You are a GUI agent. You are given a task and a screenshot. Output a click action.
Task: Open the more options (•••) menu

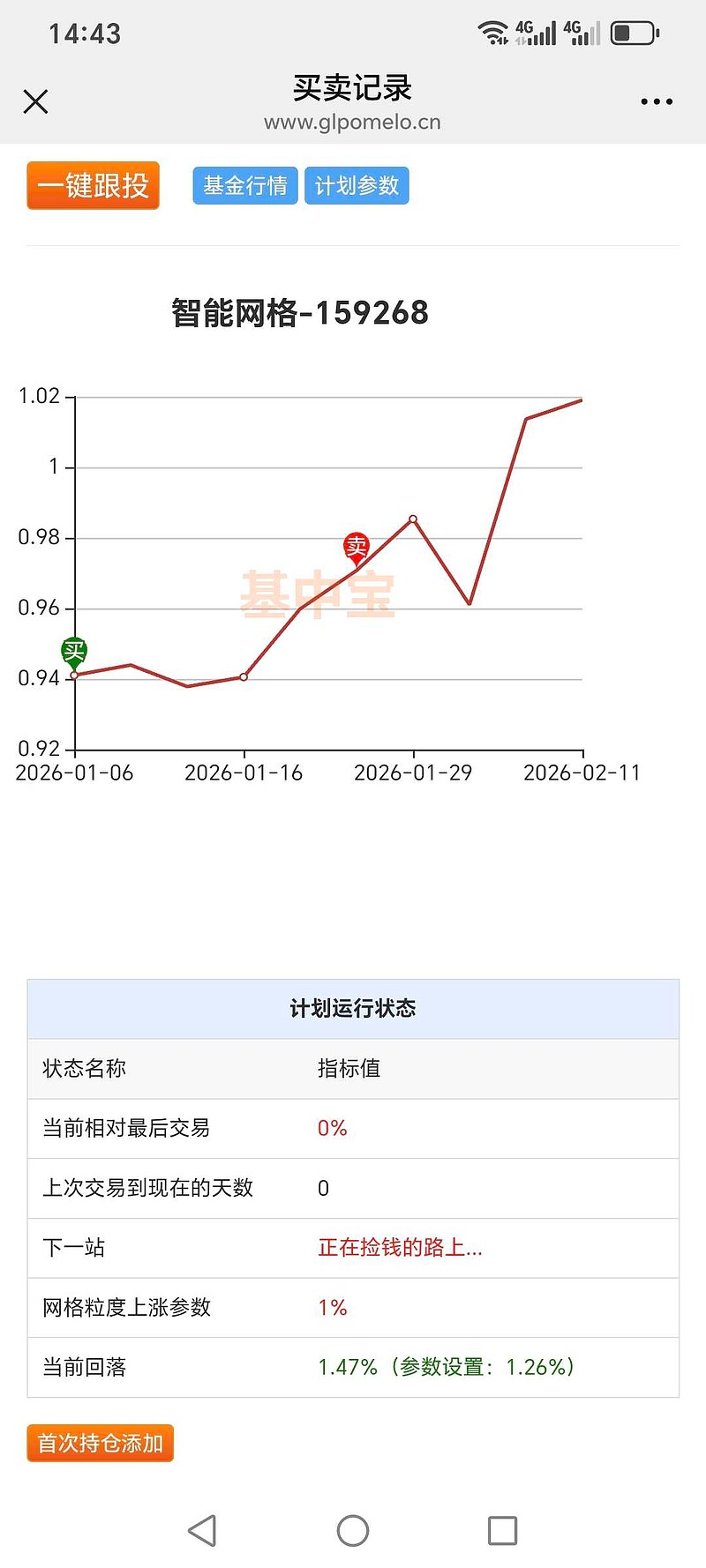(657, 101)
